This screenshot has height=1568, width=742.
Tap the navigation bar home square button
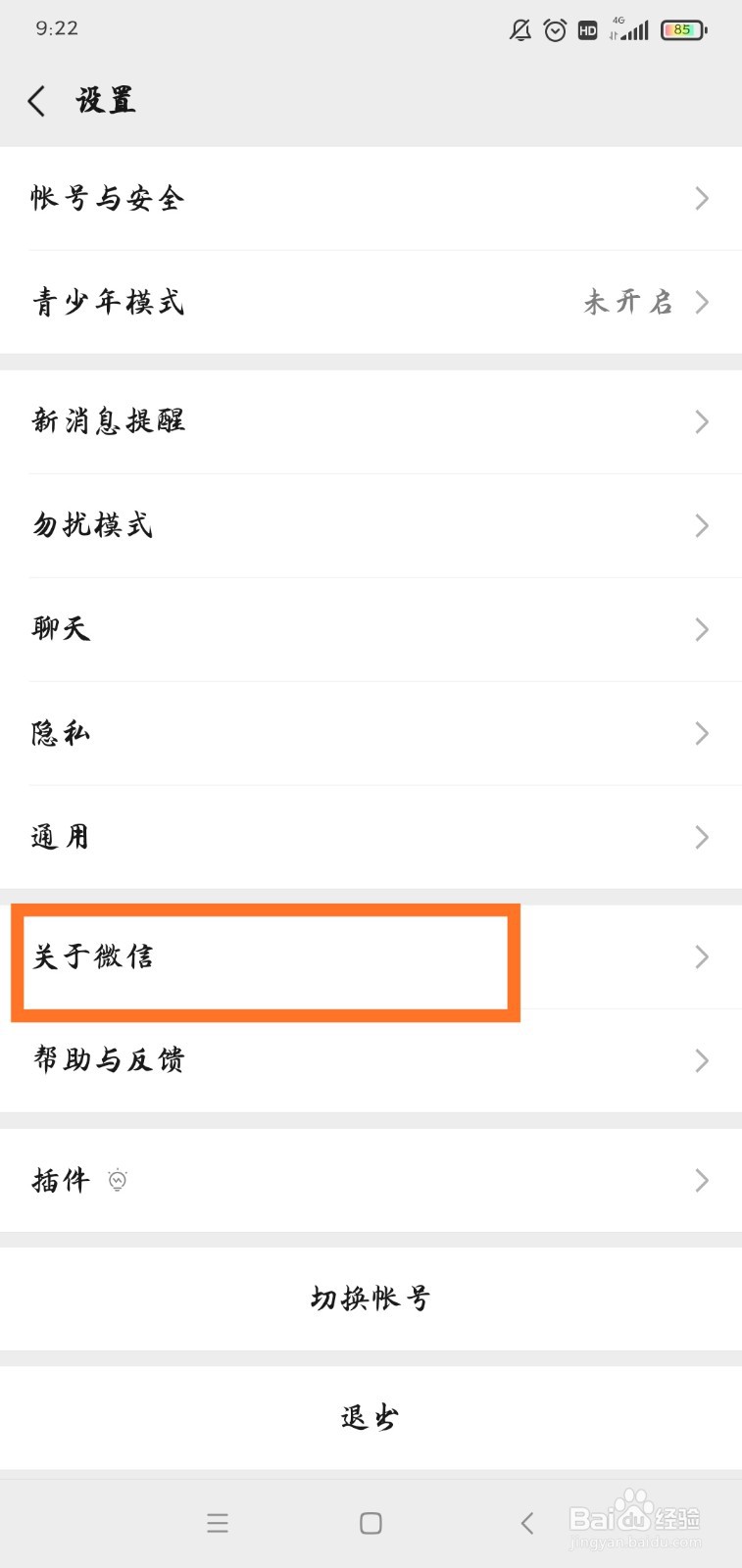371,1523
